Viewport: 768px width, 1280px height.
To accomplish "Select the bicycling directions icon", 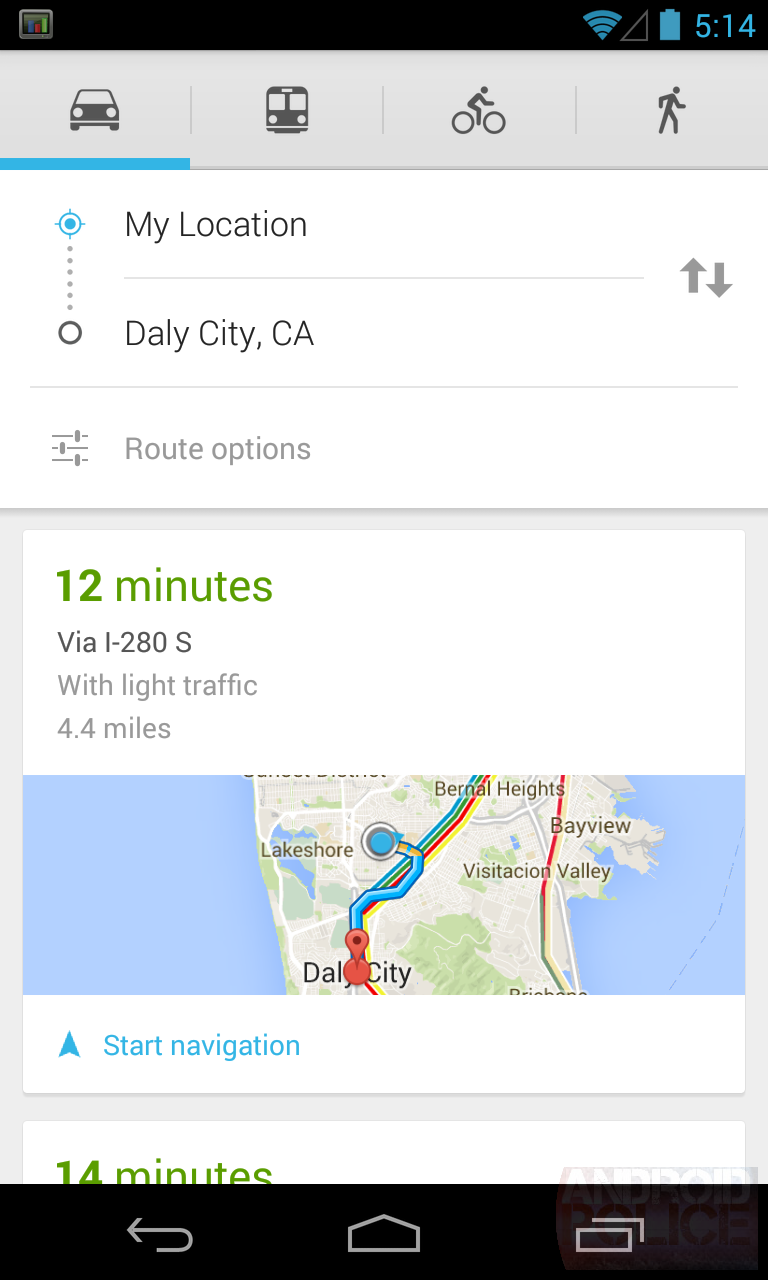I will pos(479,110).
